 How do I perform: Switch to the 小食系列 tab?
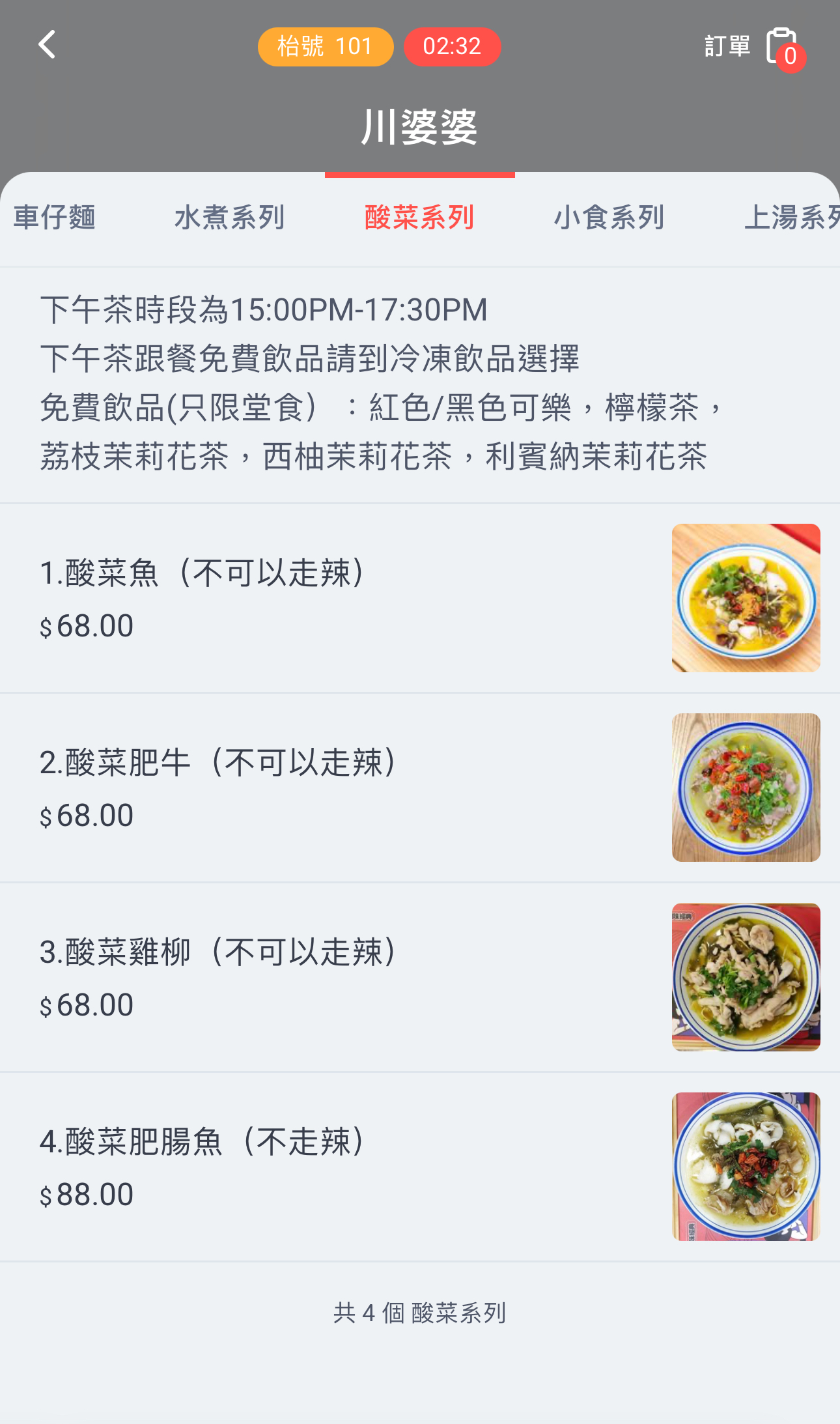609,218
